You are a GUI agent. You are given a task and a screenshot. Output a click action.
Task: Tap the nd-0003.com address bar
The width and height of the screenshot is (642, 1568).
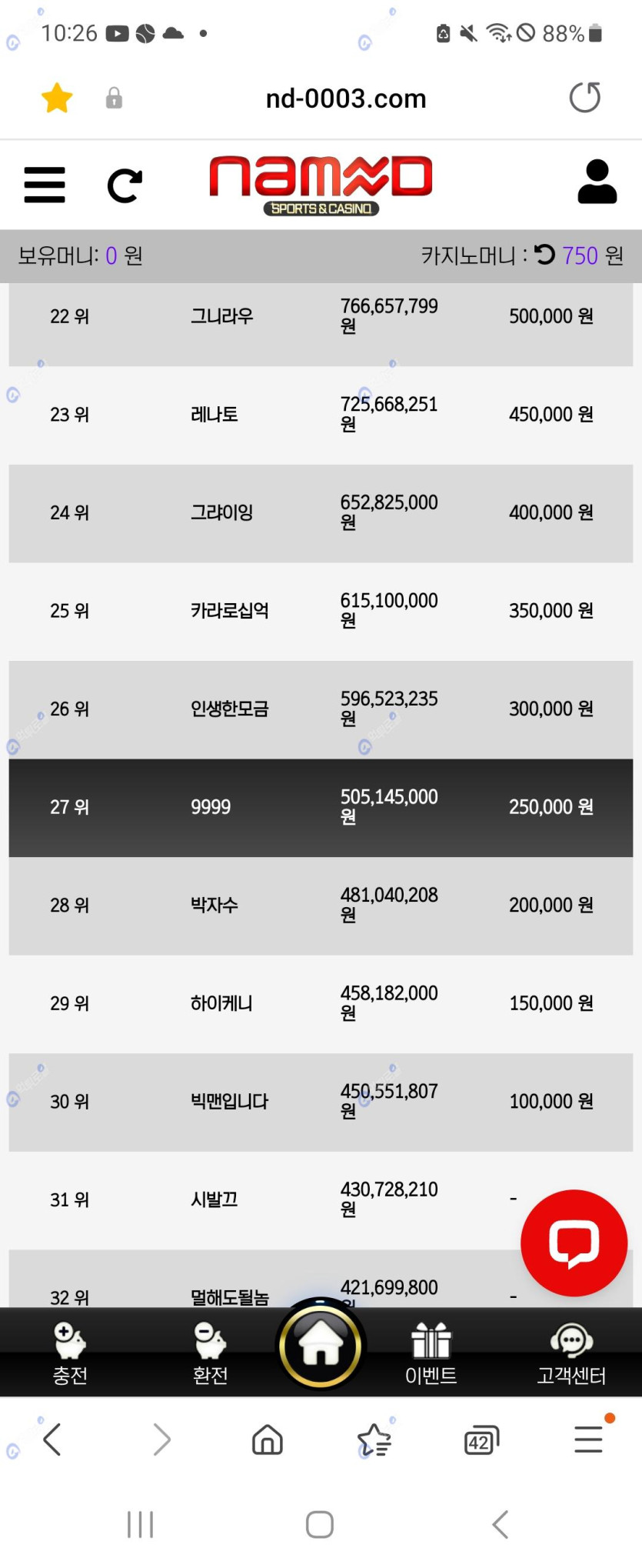(x=345, y=98)
